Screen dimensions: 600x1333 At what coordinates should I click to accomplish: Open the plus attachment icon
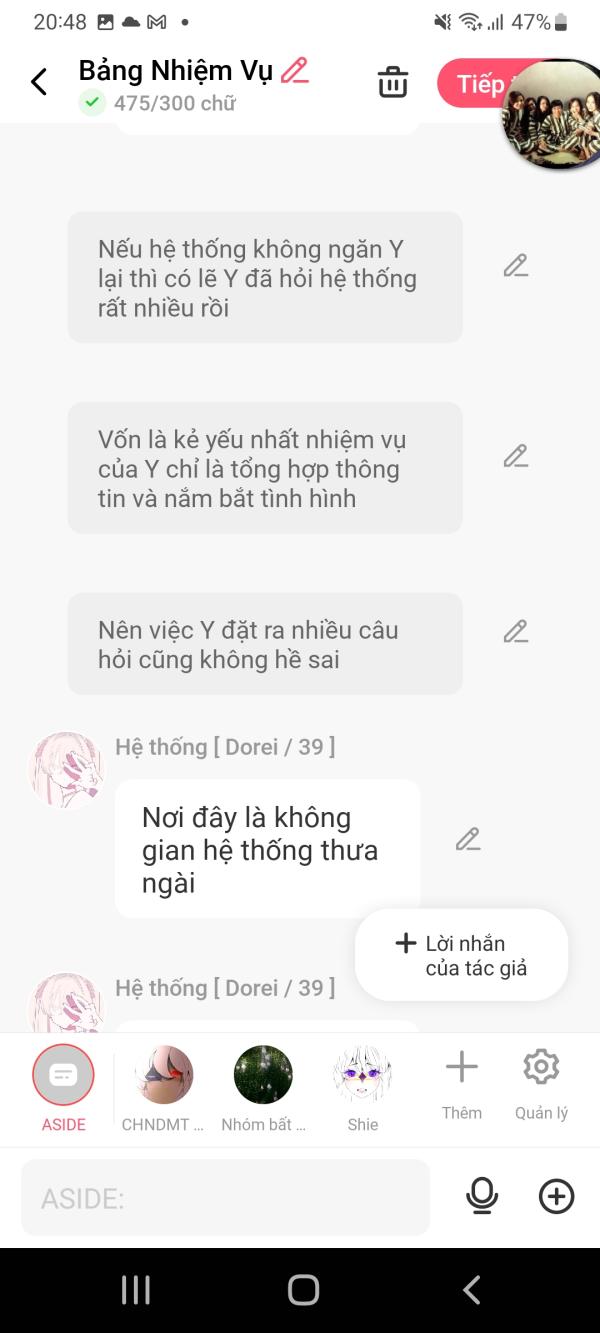(556, 1196)
